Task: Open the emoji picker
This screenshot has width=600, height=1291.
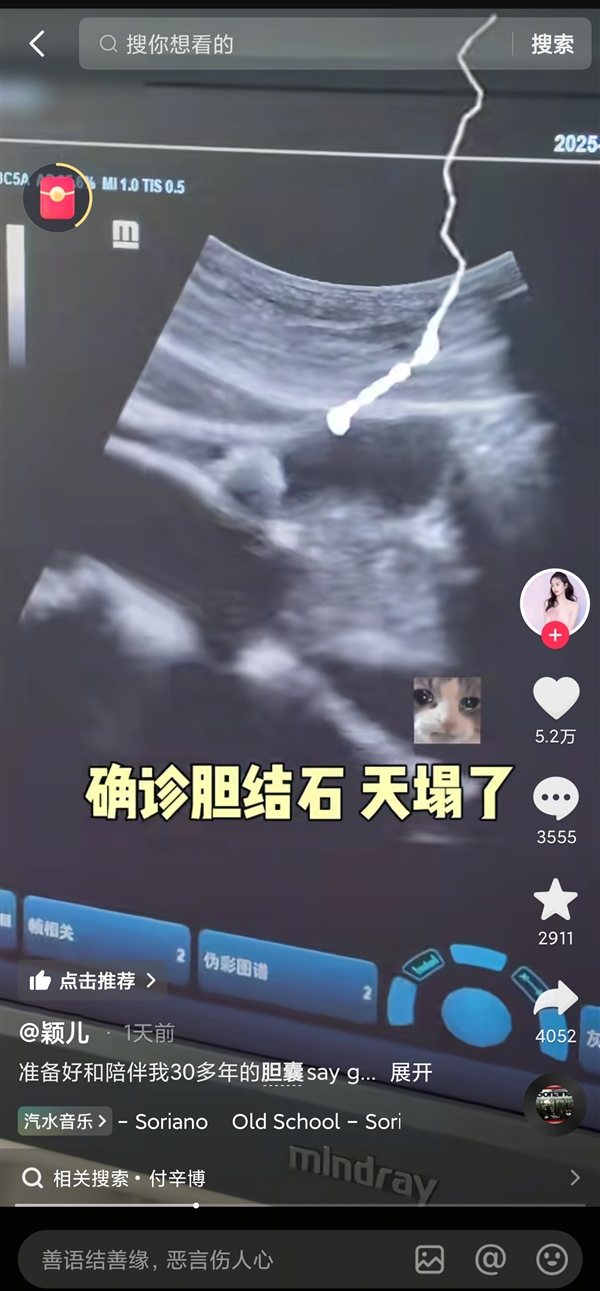Action: pos(552,1259)
